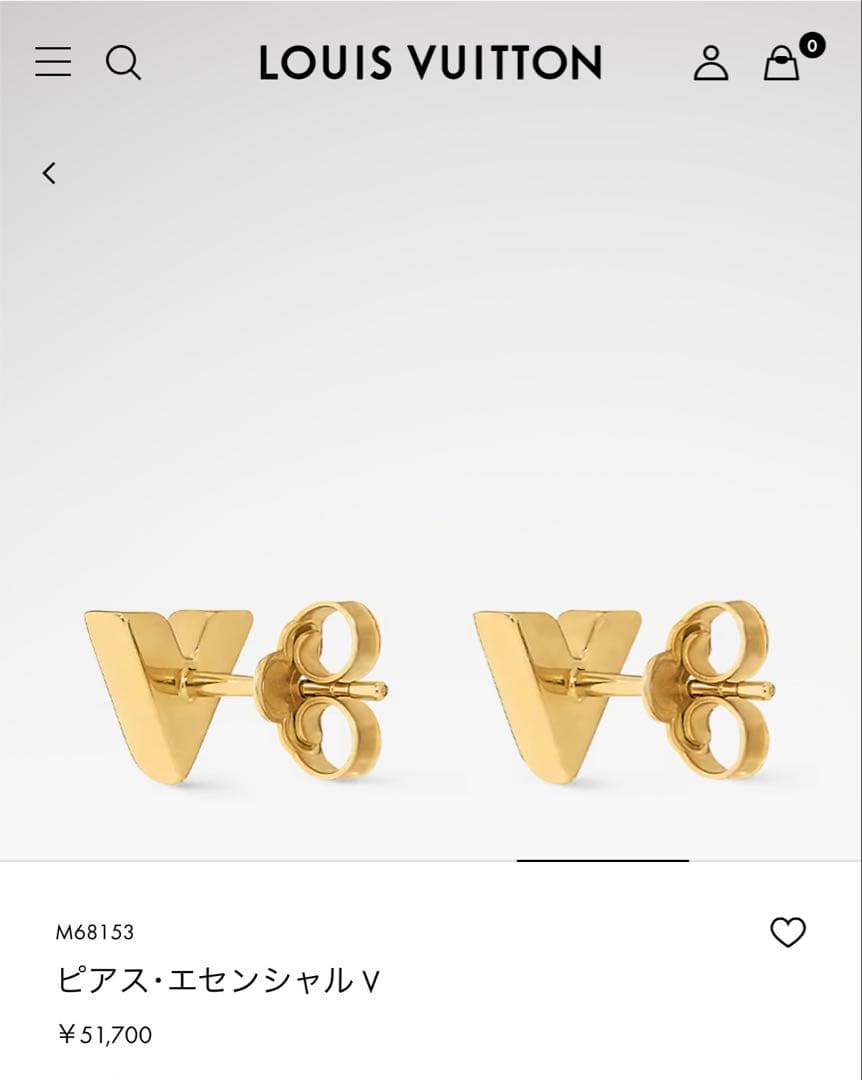Tap the person silhouette in the header
The image size is (862, 1080).
pyautogui.click(x=712, y=63)
